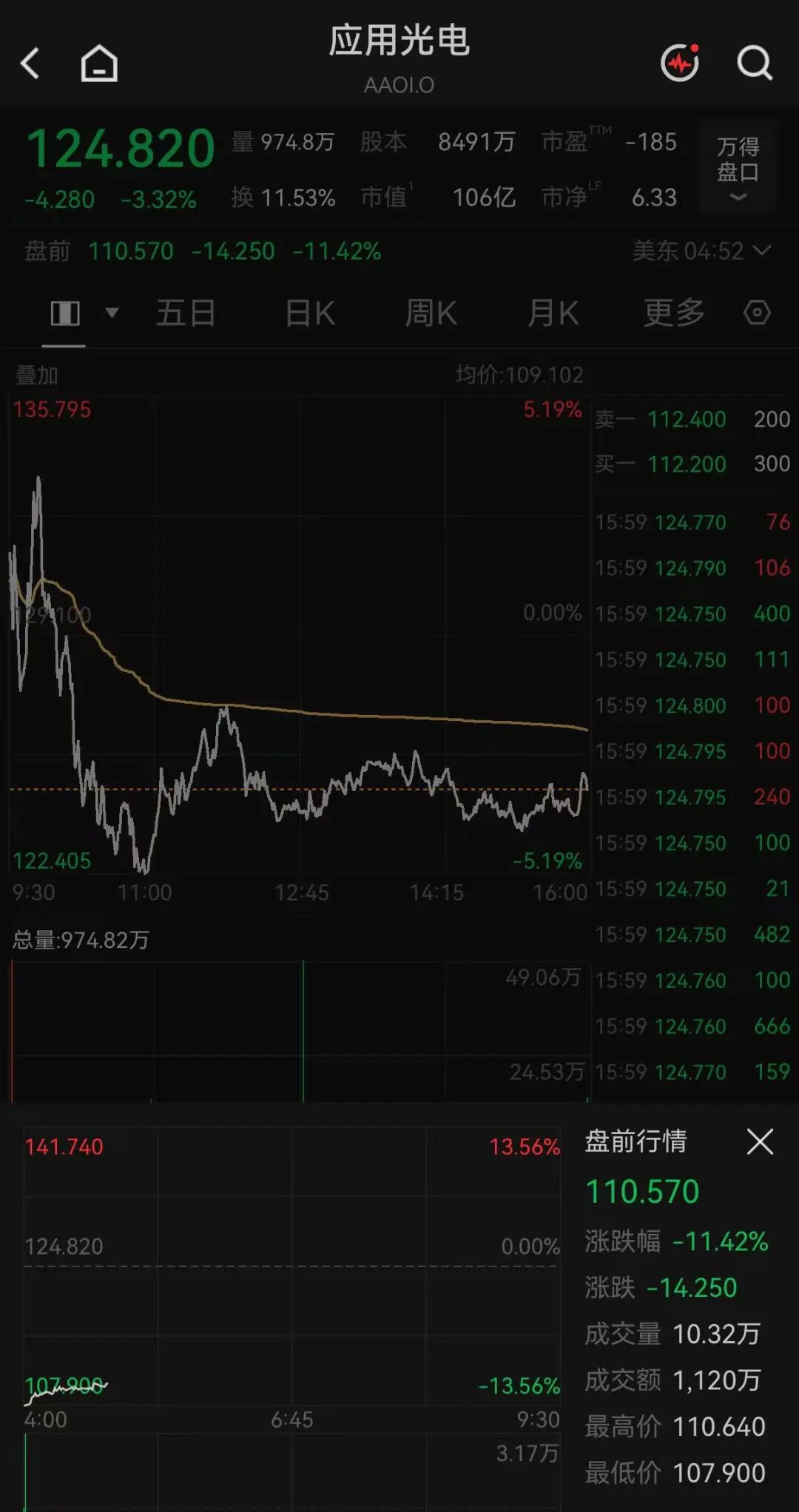Open the 更多 chart options

pos(674,313)
